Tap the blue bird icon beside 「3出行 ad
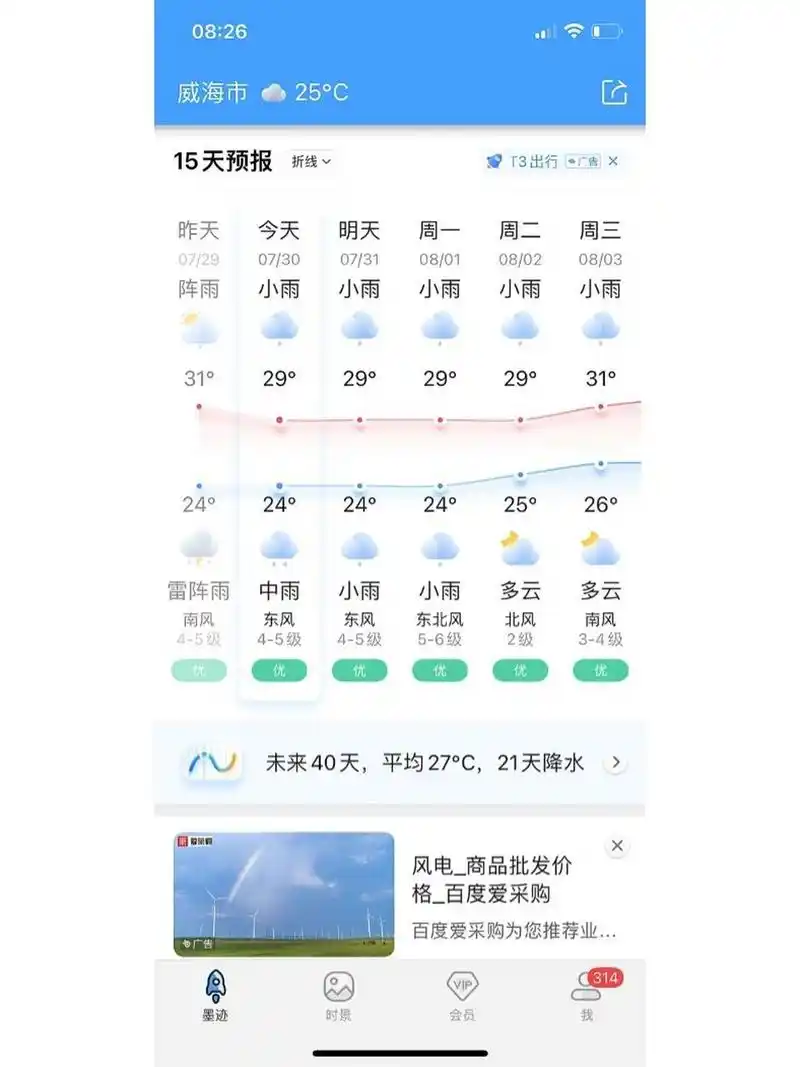Screen dimensions: 800x1067 494,161
